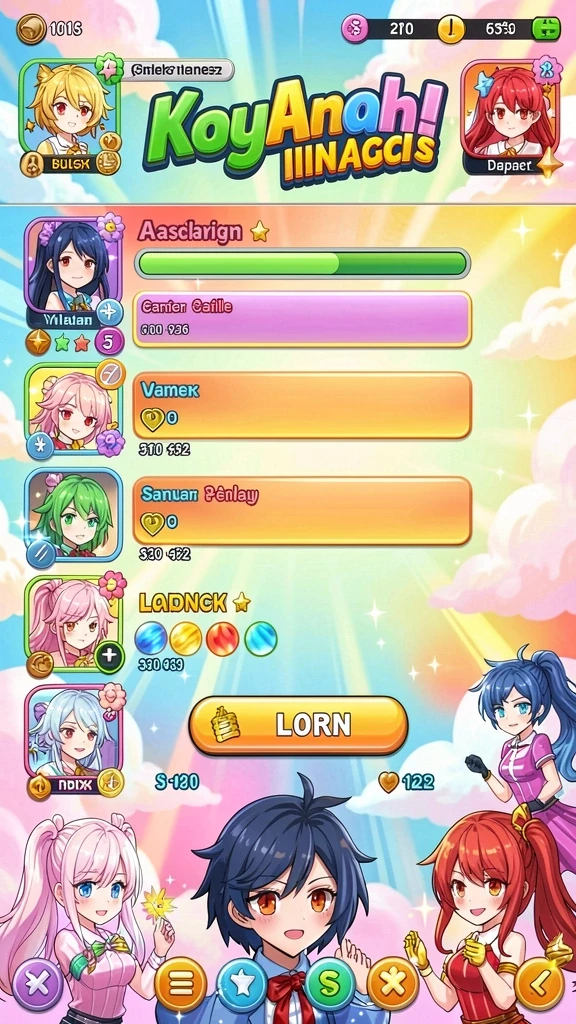The height and width of the screenshot is (1024, 576).
Task: Select the light-blue-haired ndixx portrait
Action: (73, 738)
